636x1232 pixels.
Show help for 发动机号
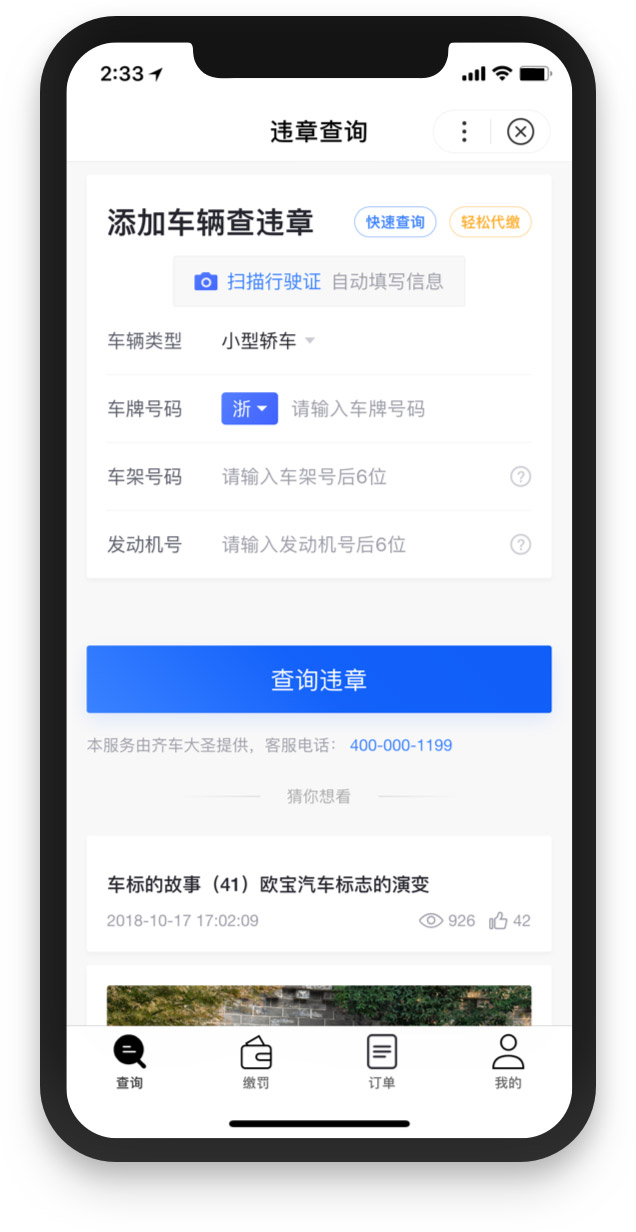pyautogui.click(x=520, y=545)
